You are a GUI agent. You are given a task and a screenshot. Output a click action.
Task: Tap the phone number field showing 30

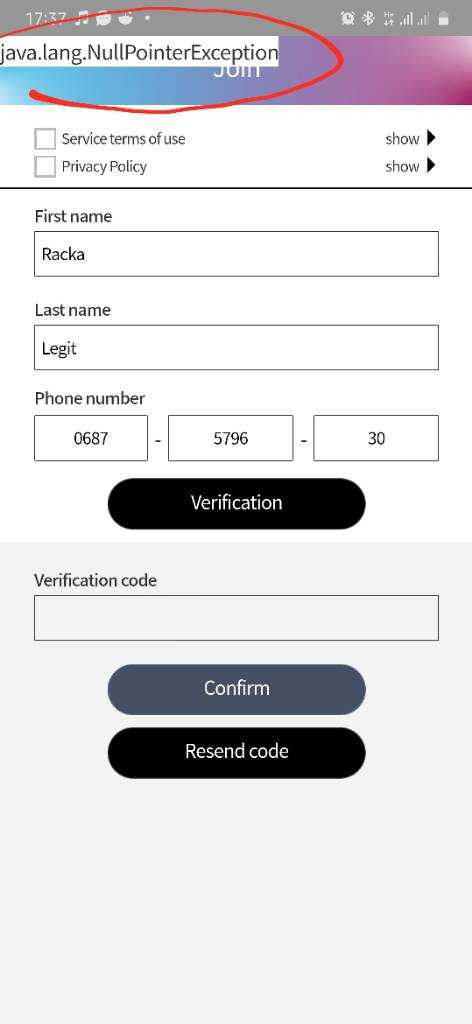click(x=376, y=438)
